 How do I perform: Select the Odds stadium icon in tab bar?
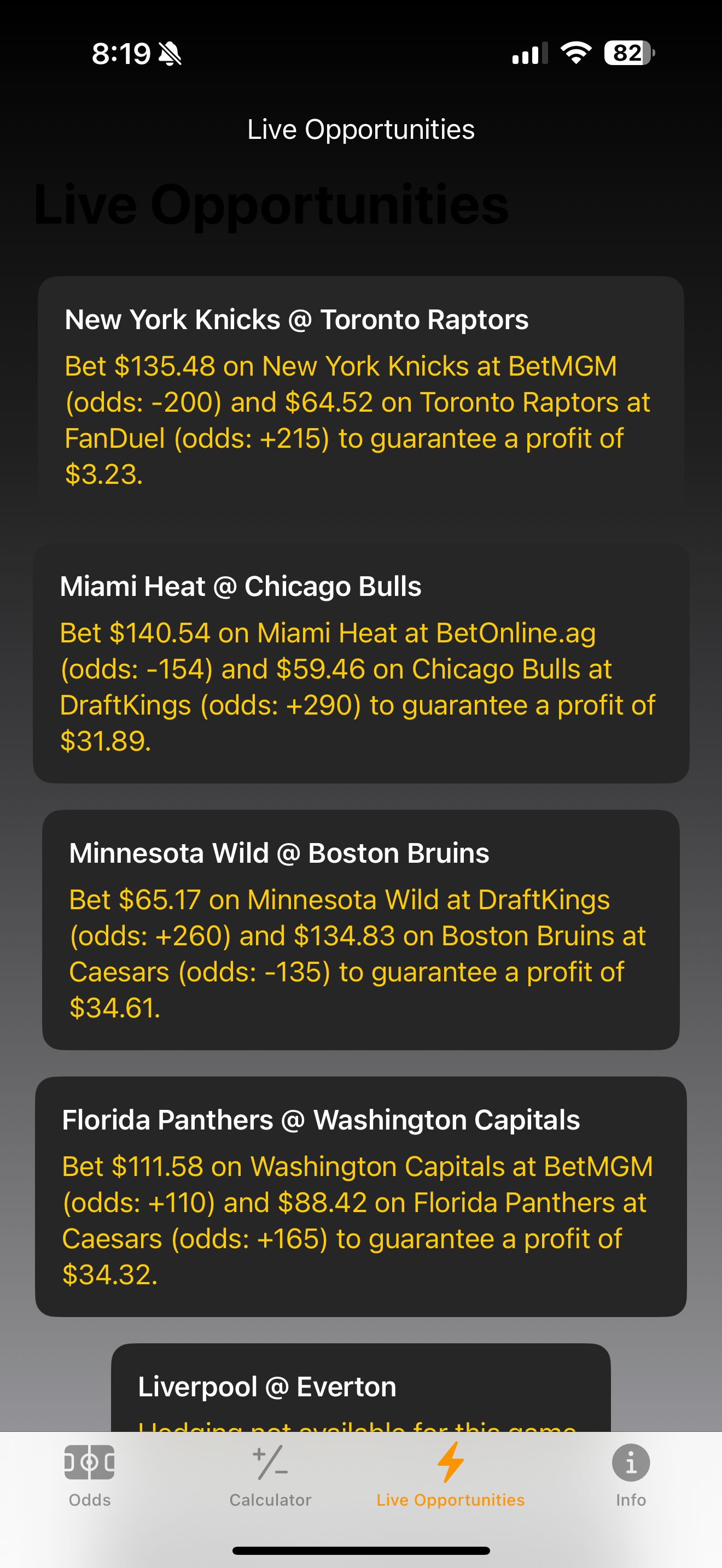[89, 1461]
